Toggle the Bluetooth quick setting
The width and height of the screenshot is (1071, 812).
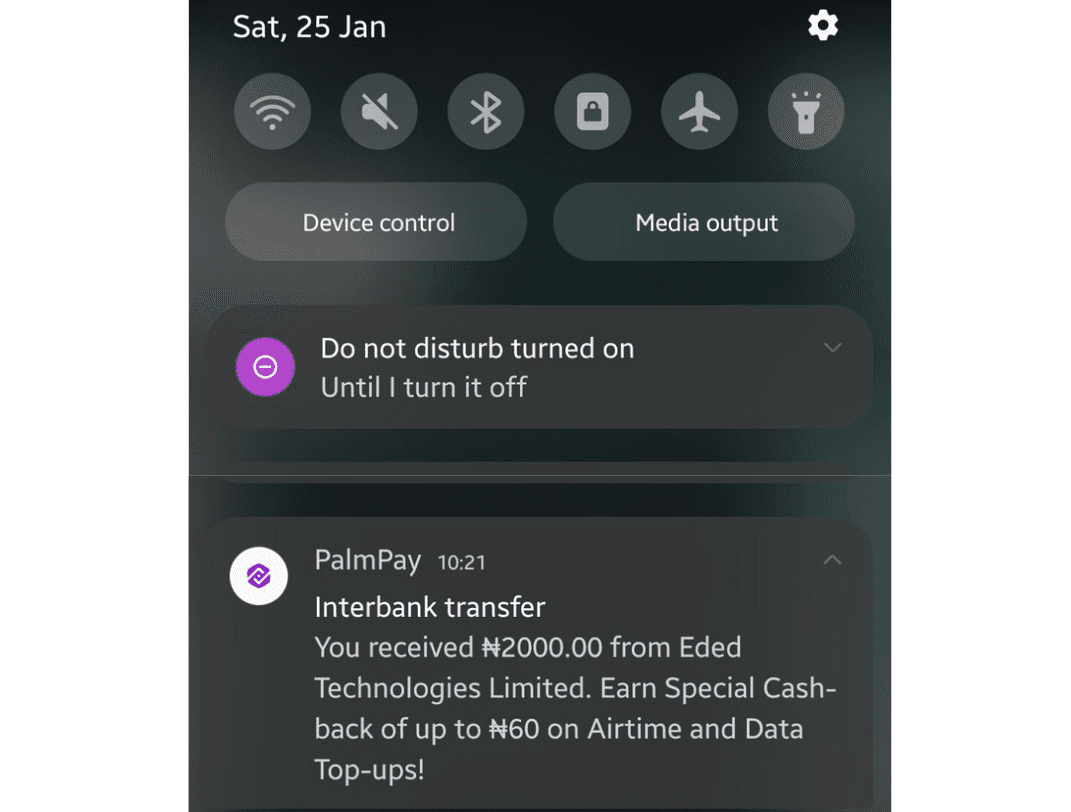pyautogui.click(x=486, y=112)
